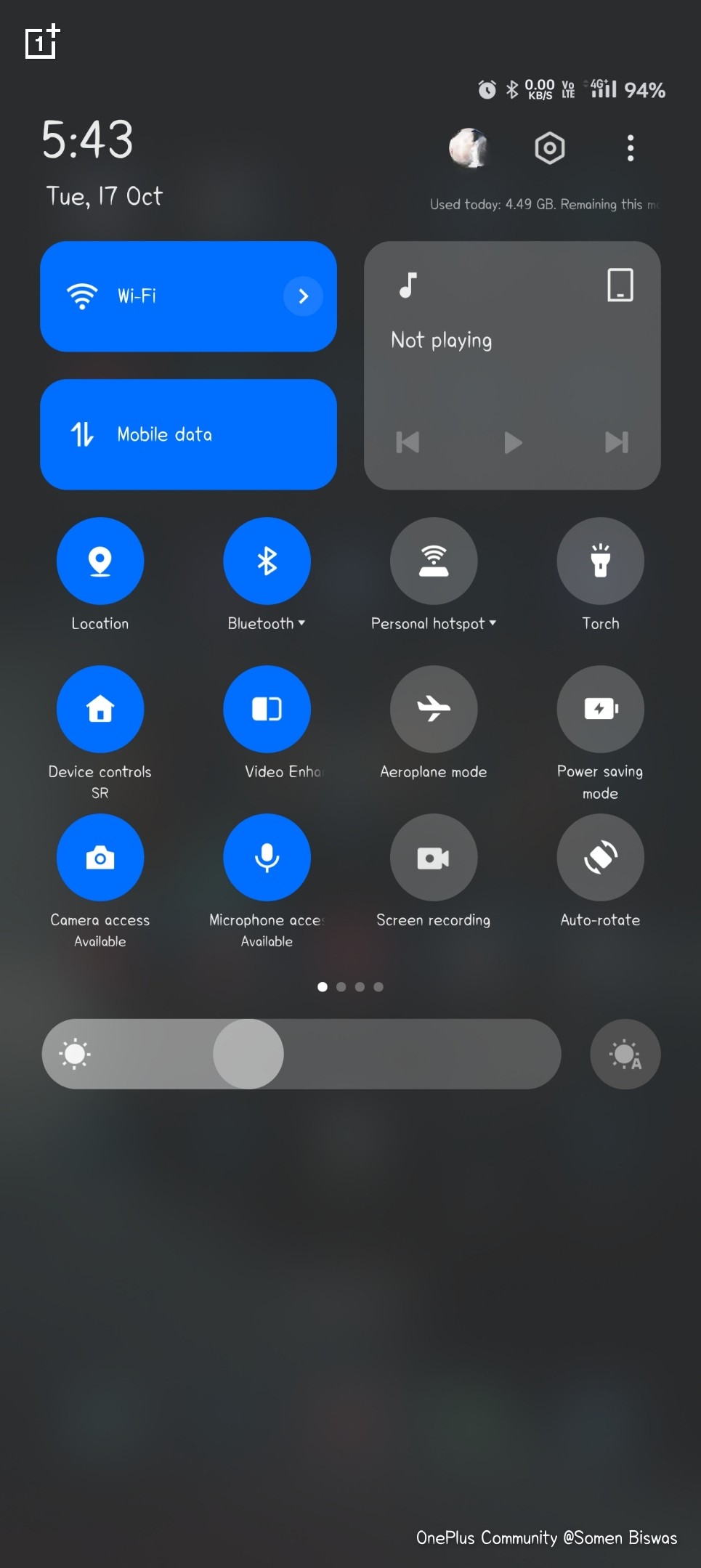The width and height of the screenshot is (701, 1568).
Task: Start Screen recording
Action: (434, 858)
